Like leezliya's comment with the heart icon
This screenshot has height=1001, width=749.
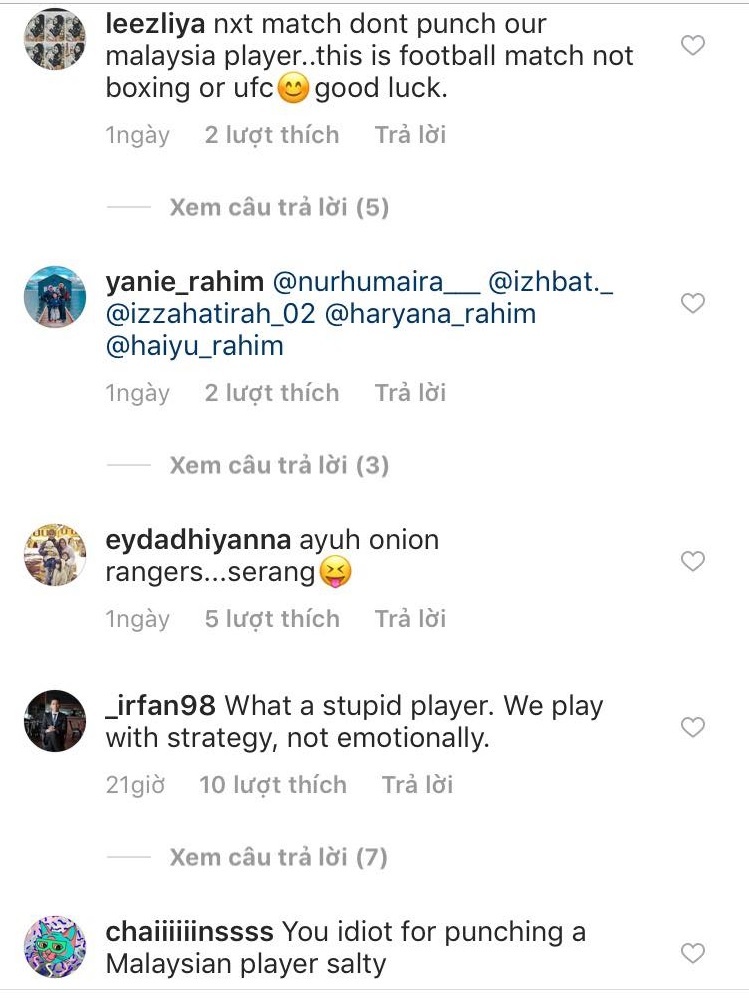[692, 45]
